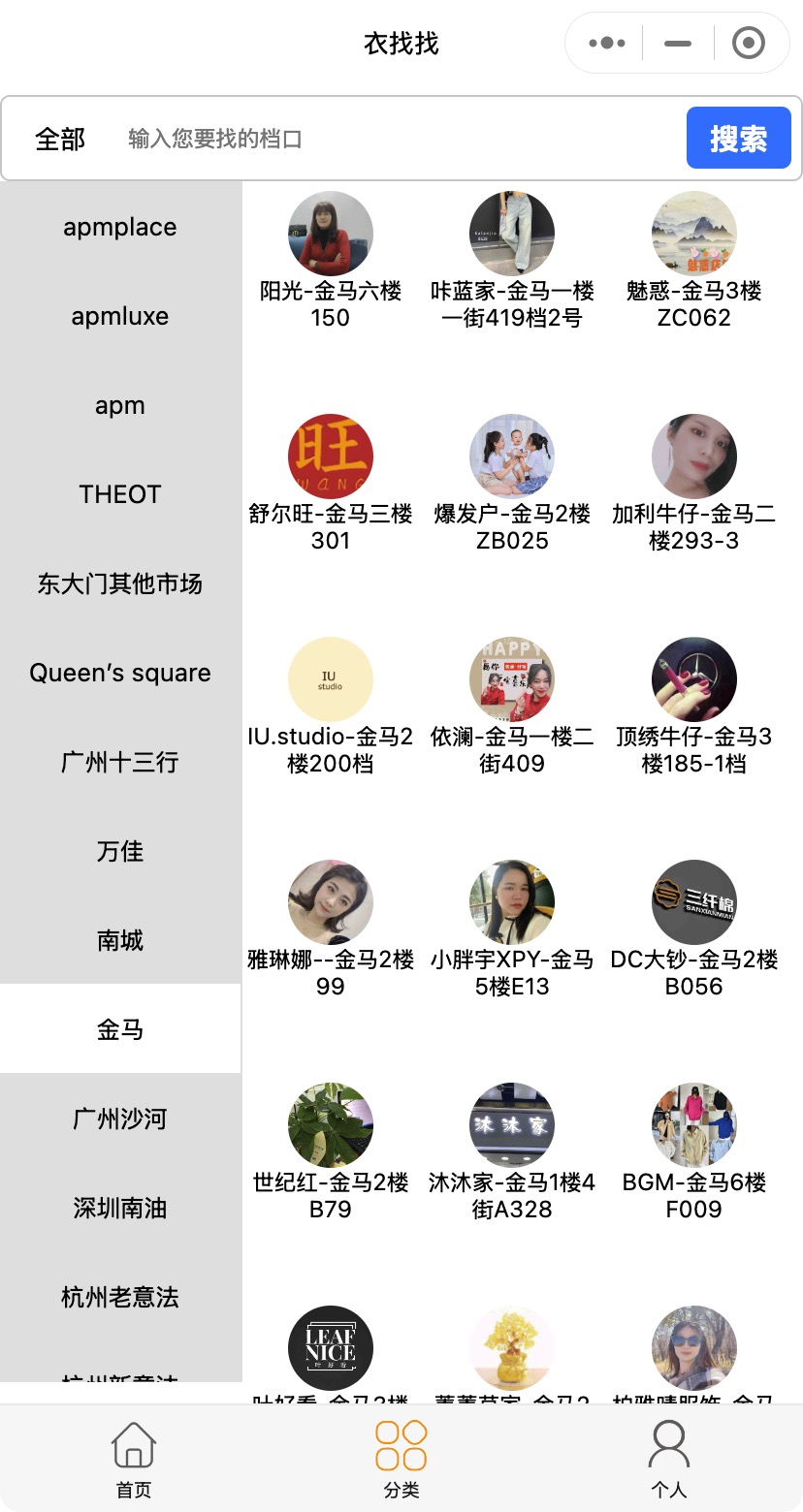View the DC大钞-金马2楼B056 stall
The height and width of the screenshot is (1512, 803).
click(x=694, y=902)
